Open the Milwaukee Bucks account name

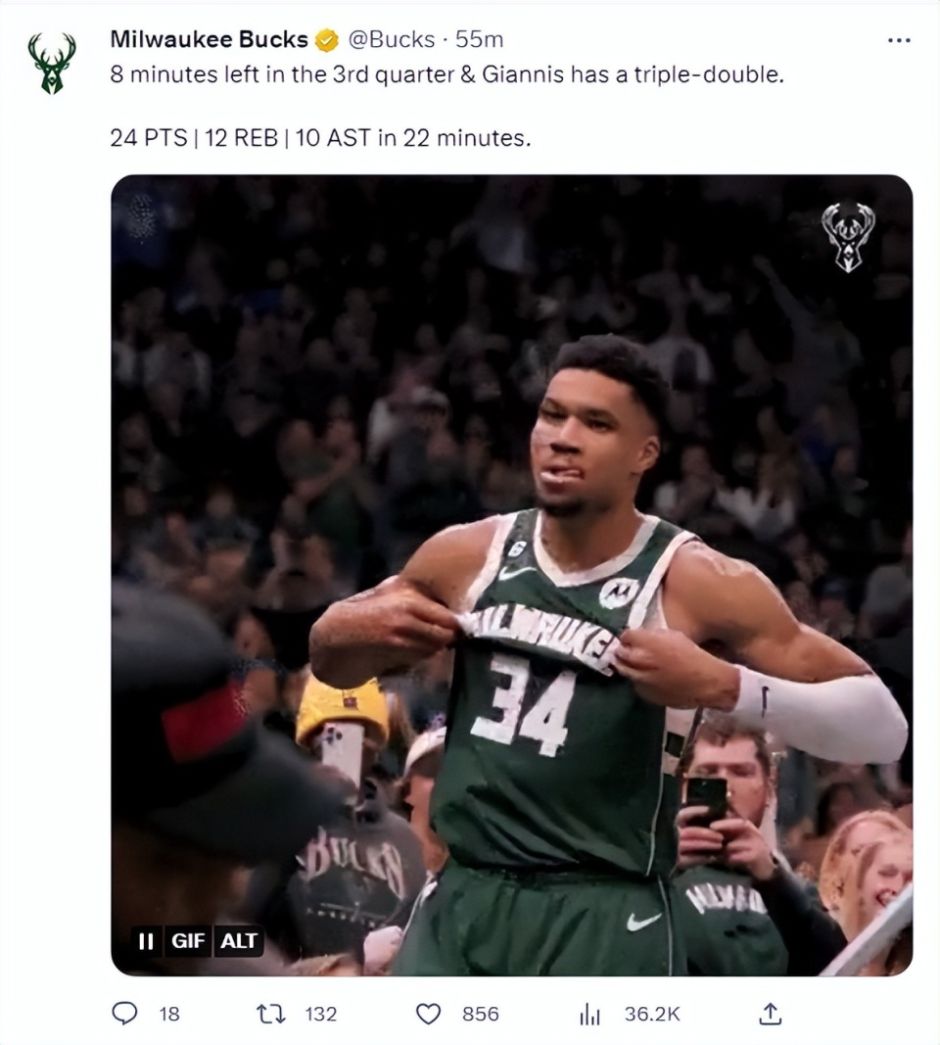point(208,40)
